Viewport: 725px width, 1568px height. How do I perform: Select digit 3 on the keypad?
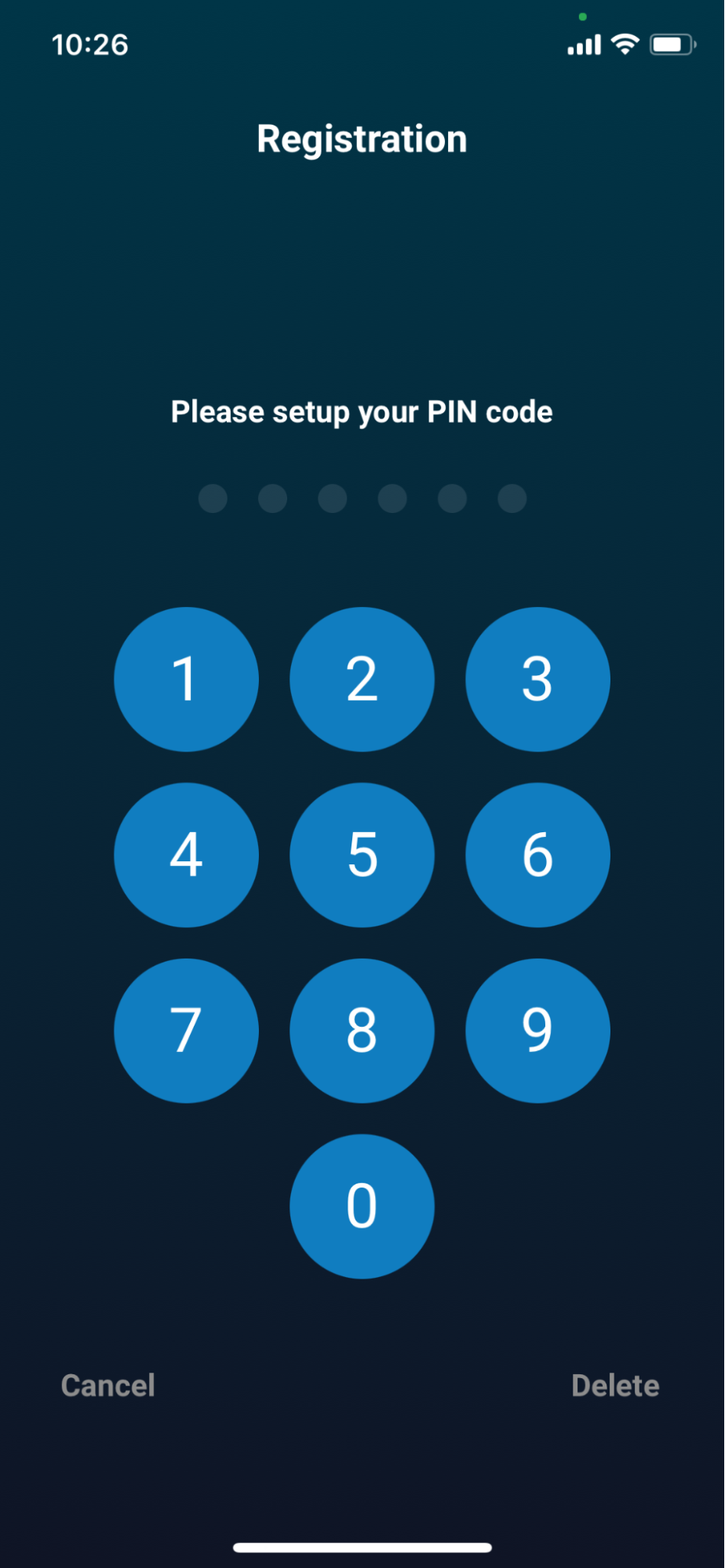pyautogui.click(x=537, y=679)
